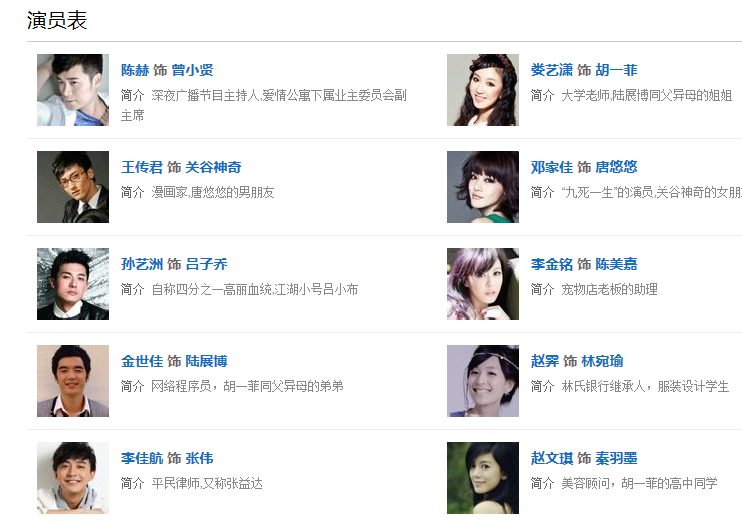742x526 pixels.
Task: Open actor link 孙艺洲
Action: click(x=141, y=264)
